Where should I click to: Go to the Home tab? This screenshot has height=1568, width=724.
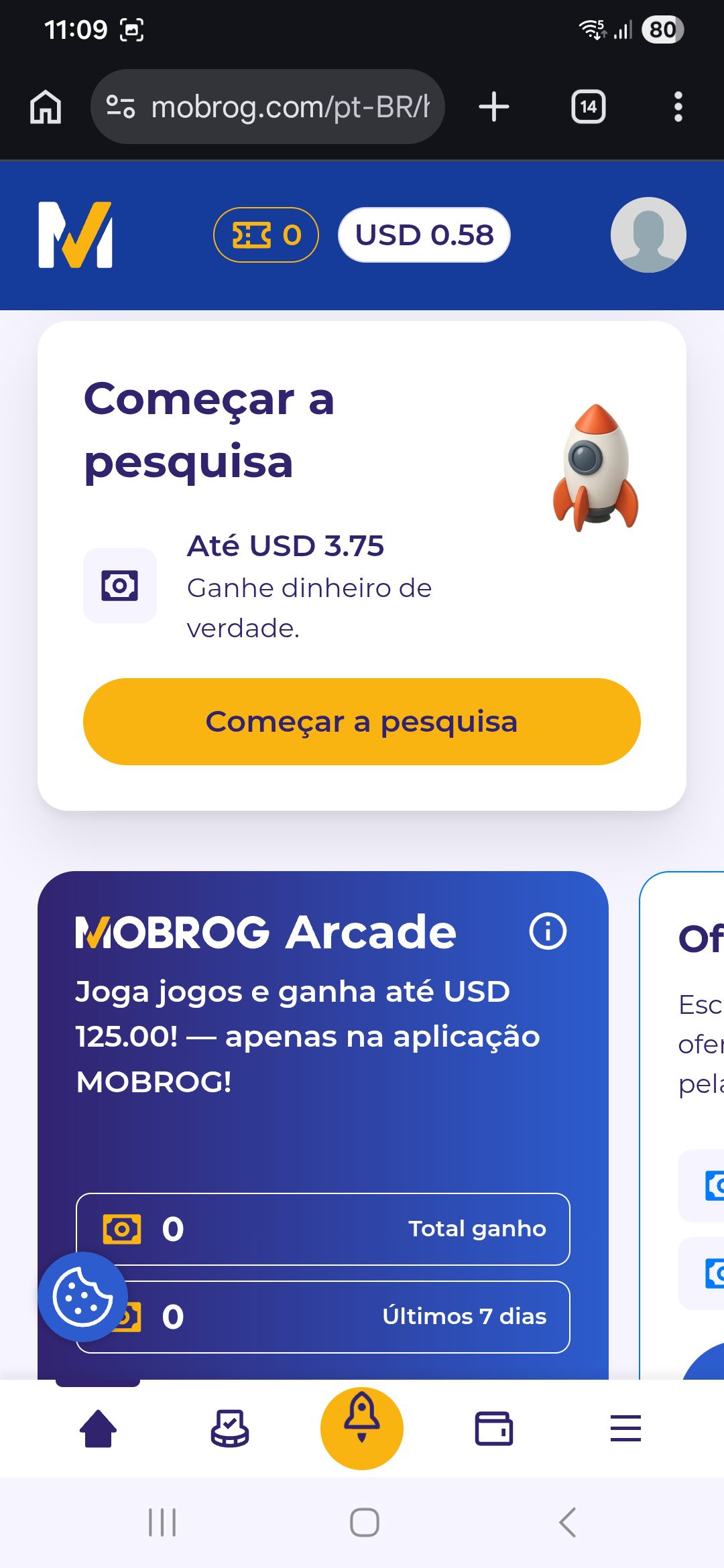point(98,1429)
